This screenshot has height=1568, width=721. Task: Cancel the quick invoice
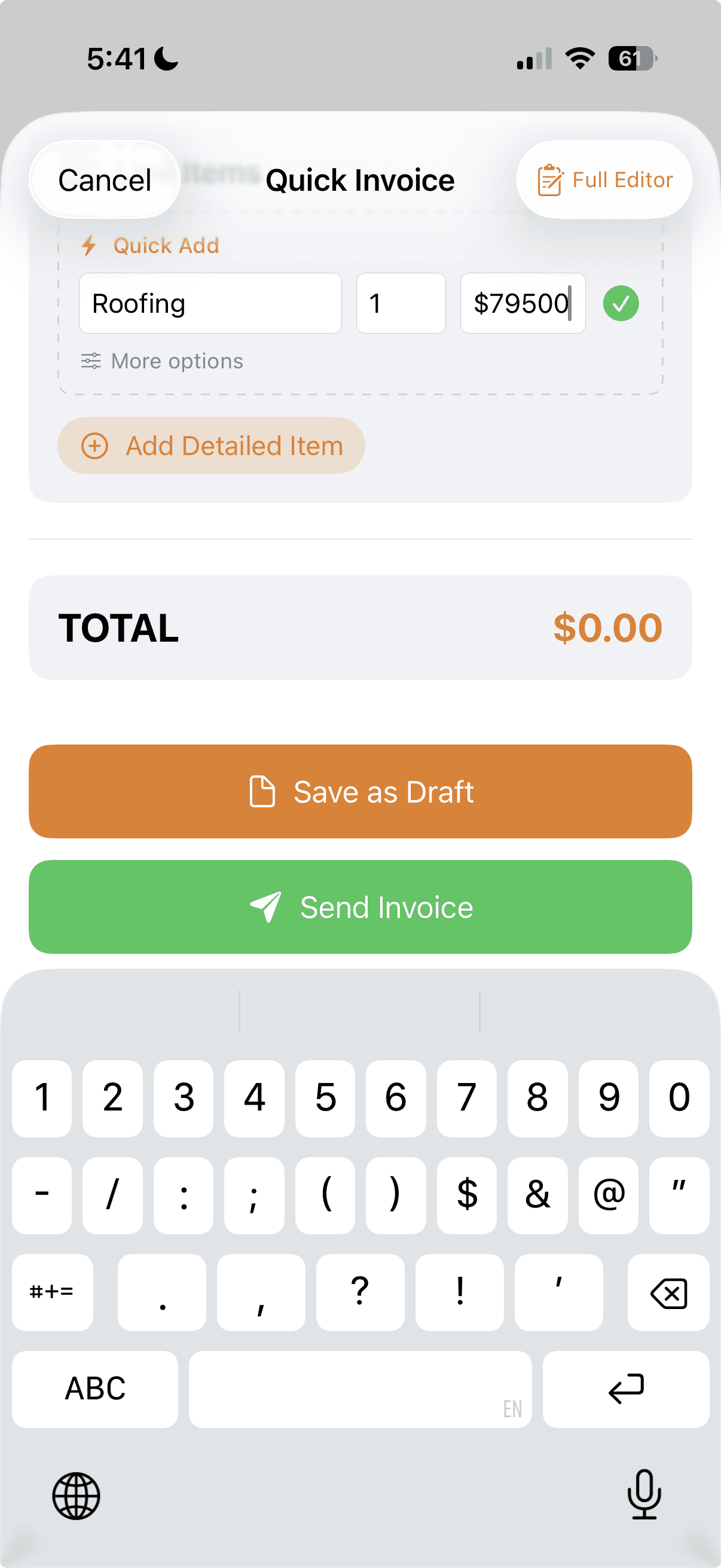tap(105, 180)
